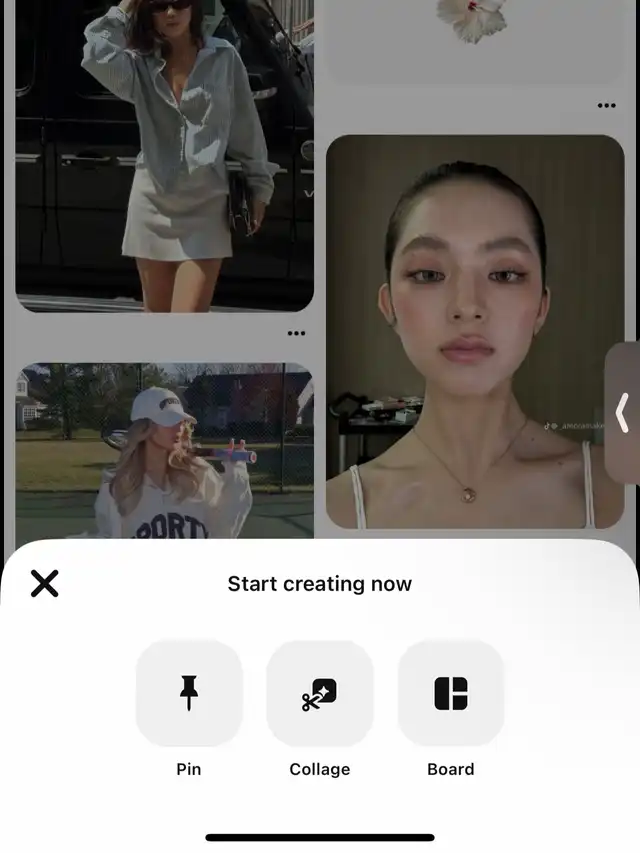Viewport: 640px width, 853px height.
Task: Create a new Board
Action: tap(451, 694)
